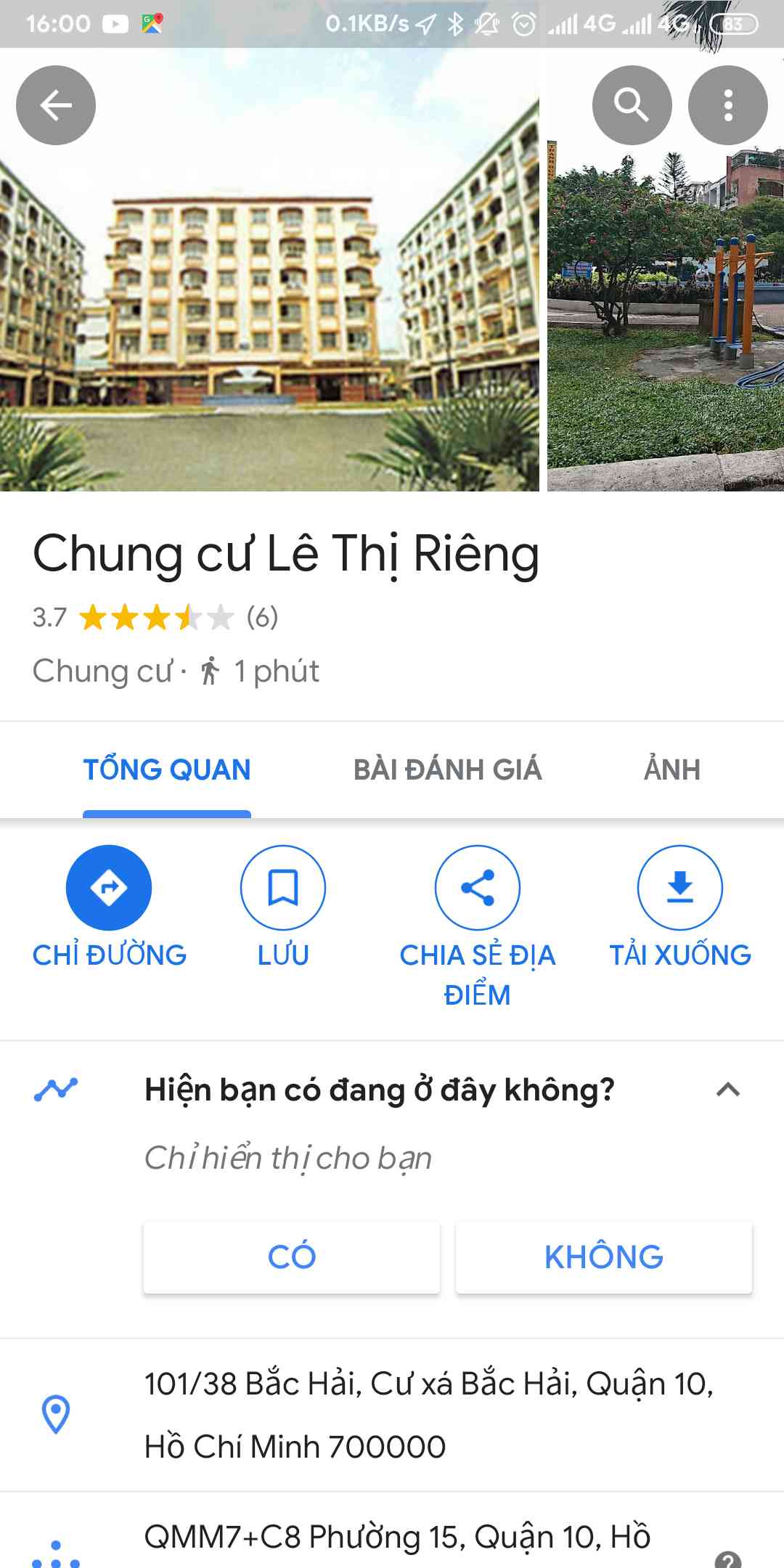Switch to the ẢNH tab
The image size is (784, 1568).
point(671,769)
